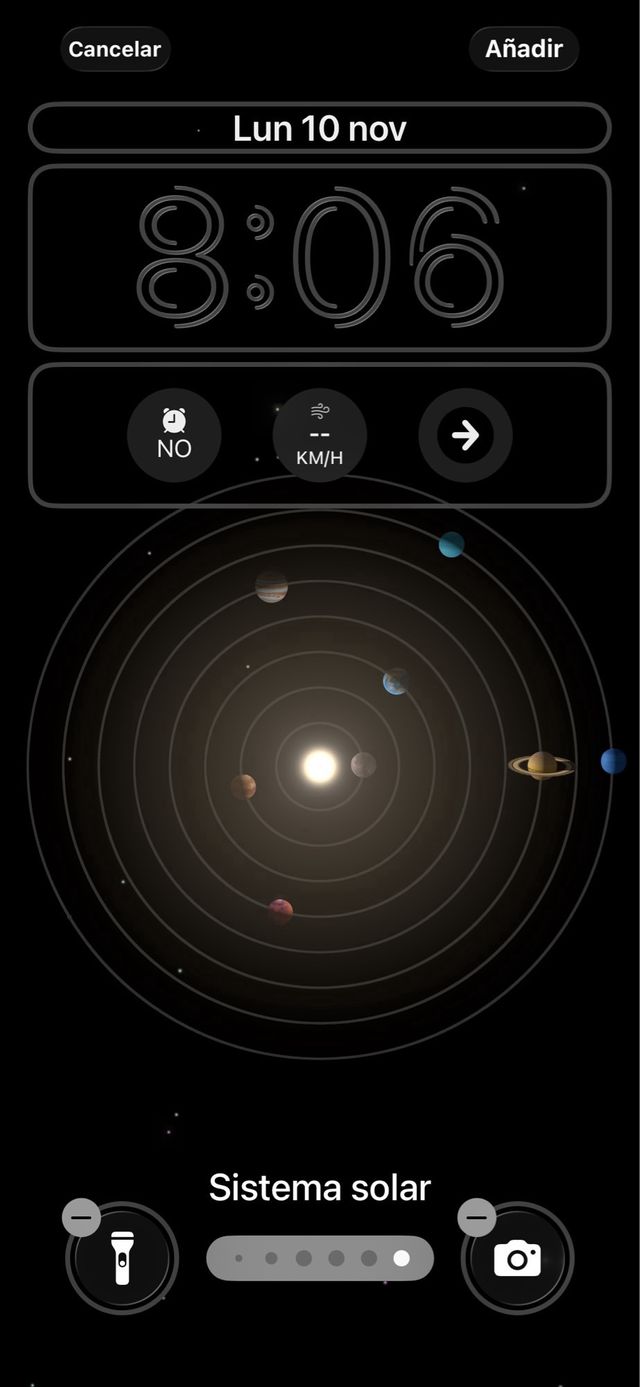This screenshot has height=1387, width=640.
Task: Select the wind speed KM/H widget
Action: click(x=320, y=436)
